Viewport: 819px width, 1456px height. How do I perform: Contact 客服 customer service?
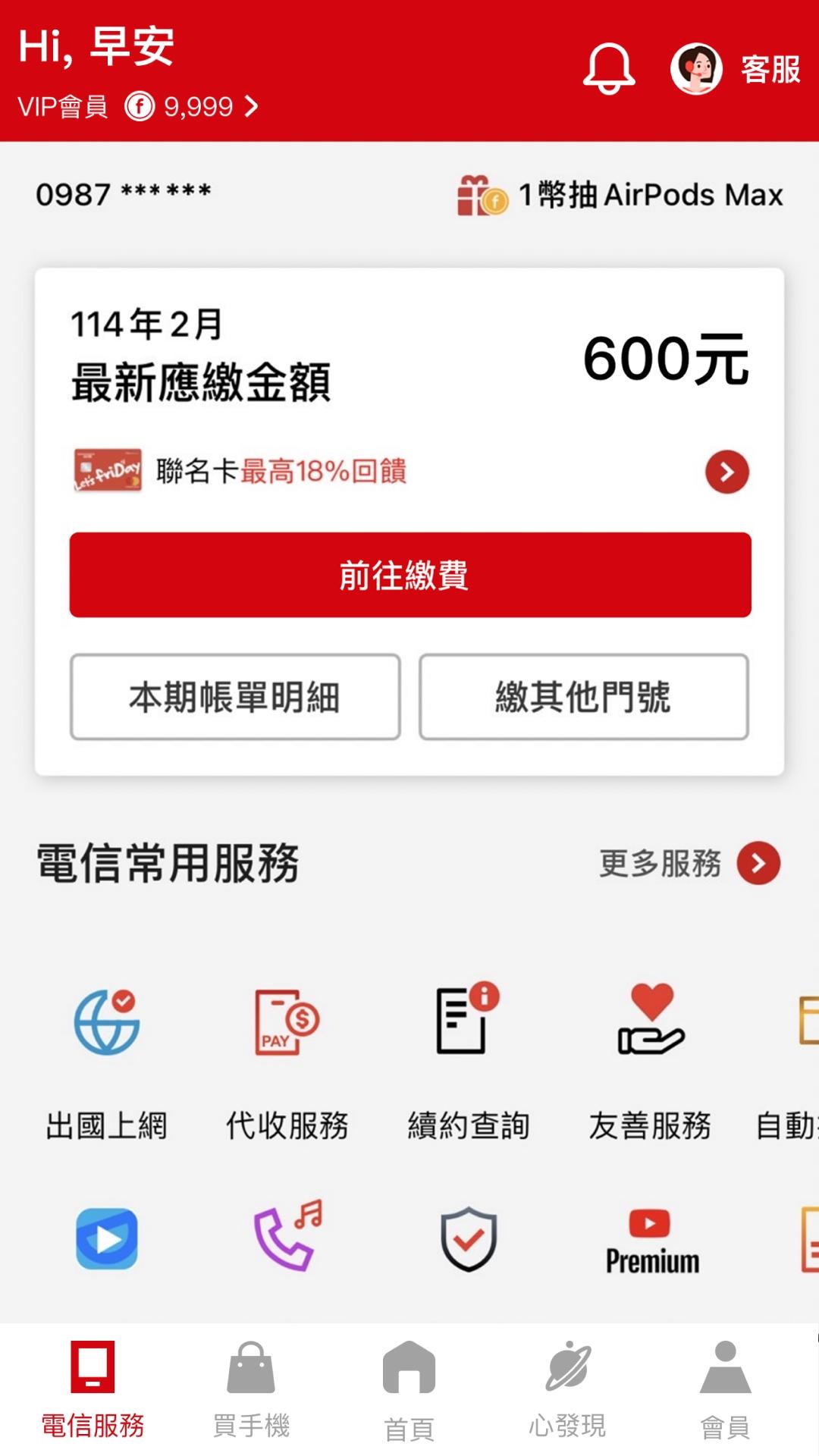[736, 69]
